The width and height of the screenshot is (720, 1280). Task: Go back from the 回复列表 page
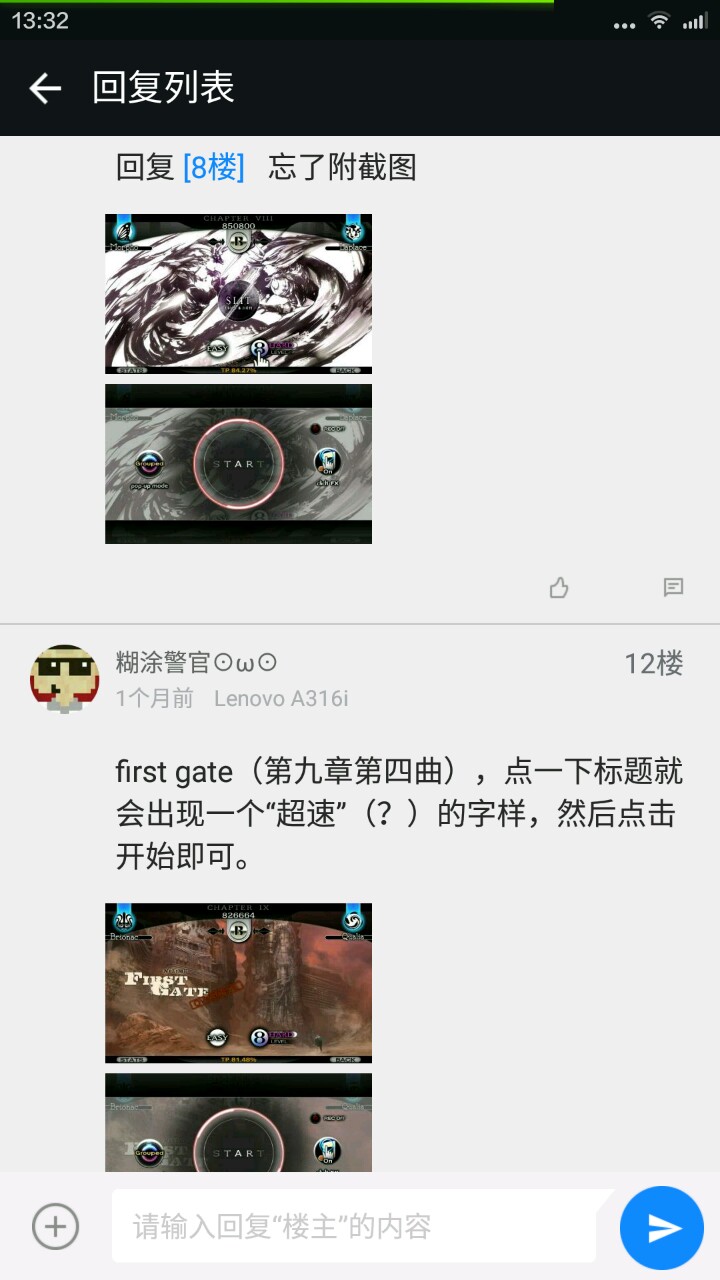tap(45, 88)
